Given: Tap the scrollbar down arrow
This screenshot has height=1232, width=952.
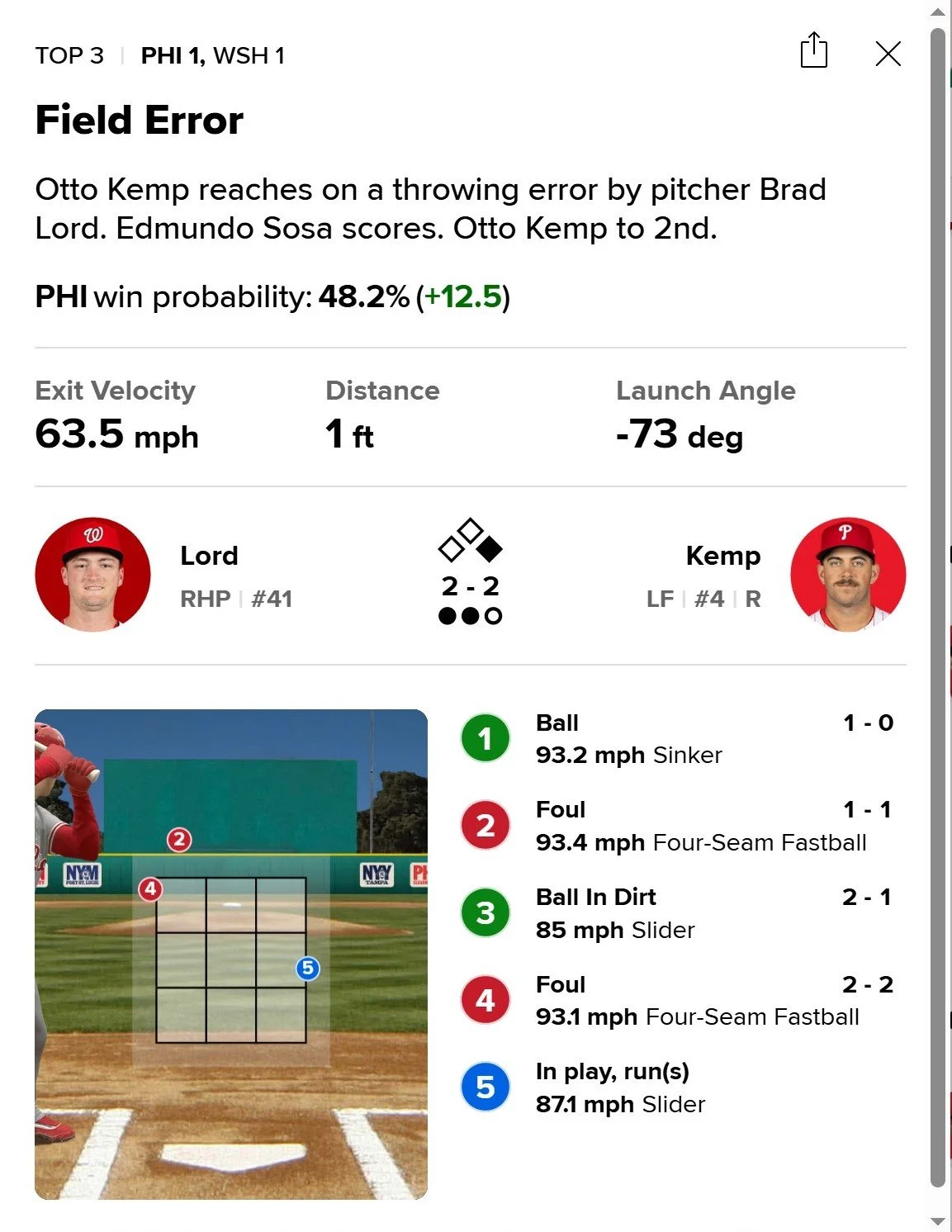Looking at the screenshot, I should [937, 1220].
